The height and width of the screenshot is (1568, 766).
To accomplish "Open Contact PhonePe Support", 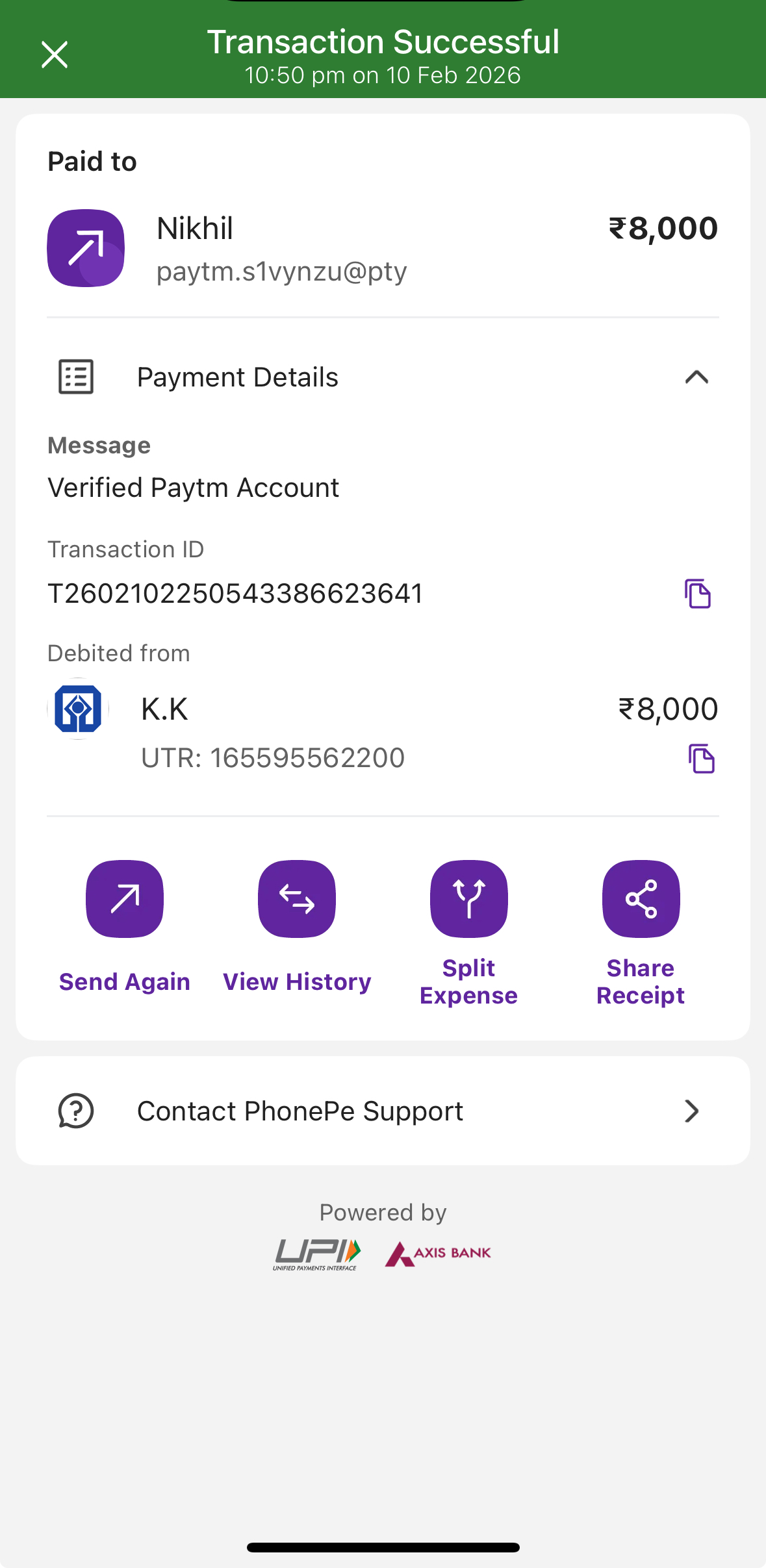I will pos(383,1111).
